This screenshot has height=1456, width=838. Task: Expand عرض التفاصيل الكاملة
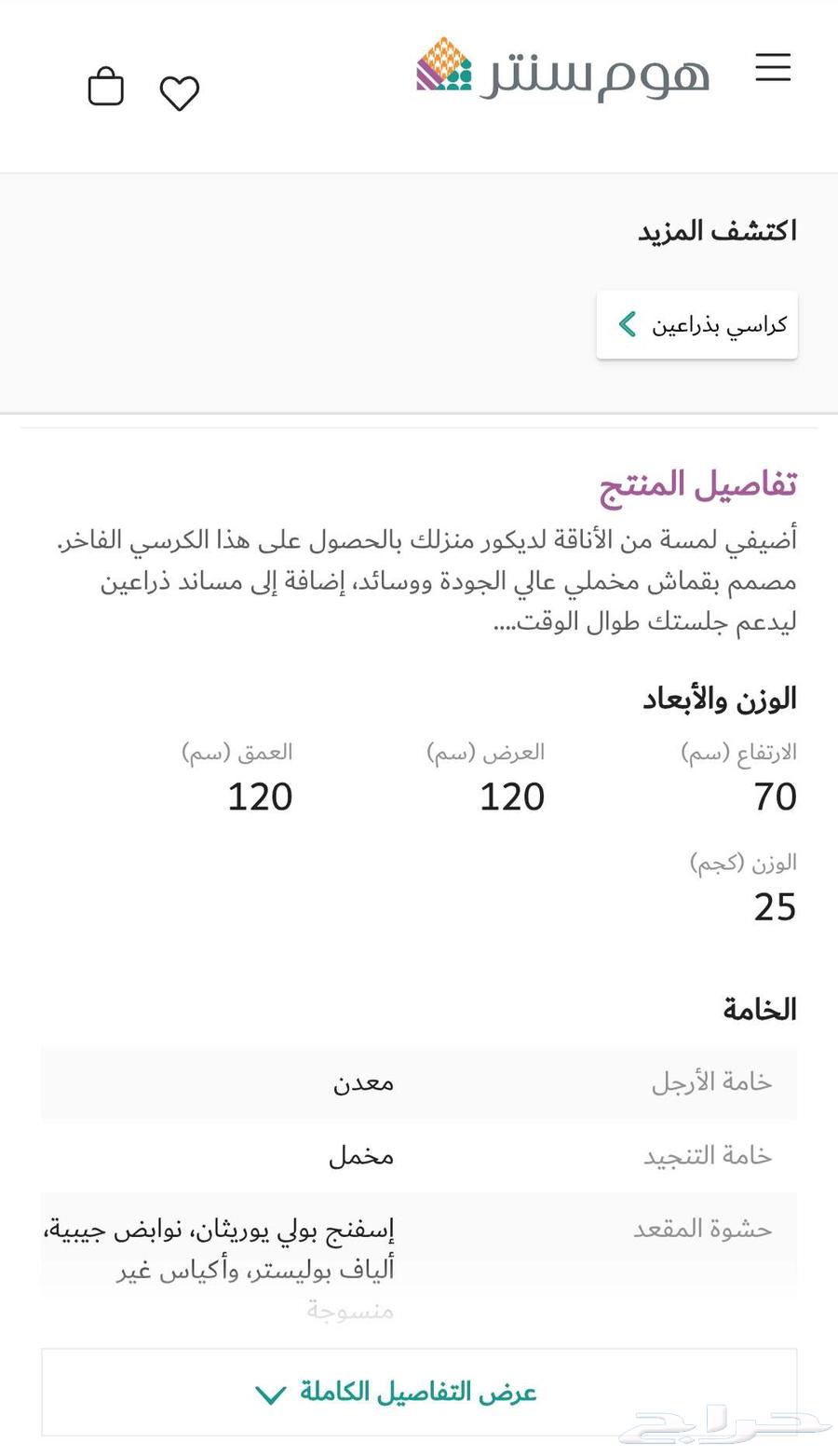pyautogui.click(x=419, y=1393)
